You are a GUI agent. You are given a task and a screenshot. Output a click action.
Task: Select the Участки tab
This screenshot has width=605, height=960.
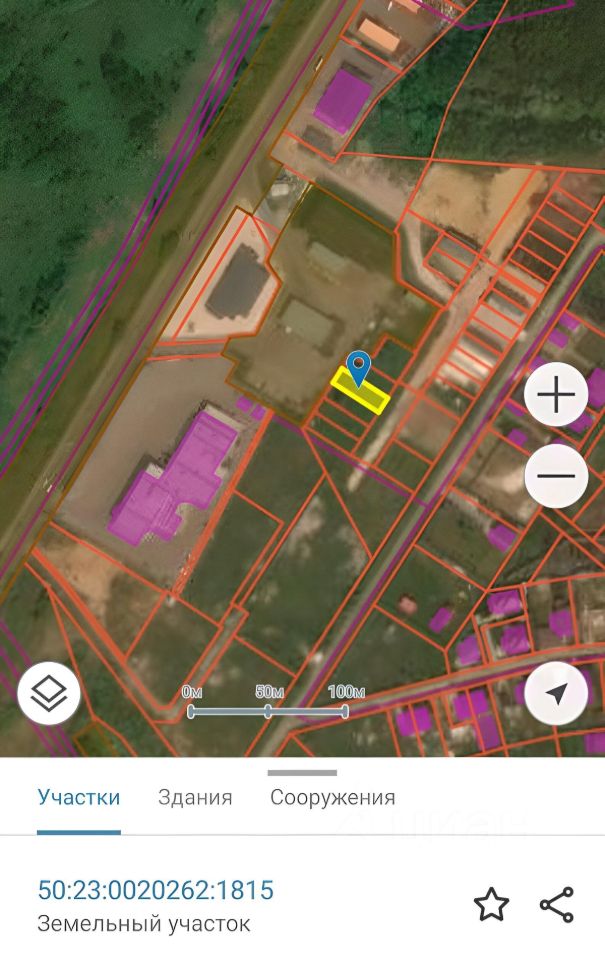pos(79,797)
